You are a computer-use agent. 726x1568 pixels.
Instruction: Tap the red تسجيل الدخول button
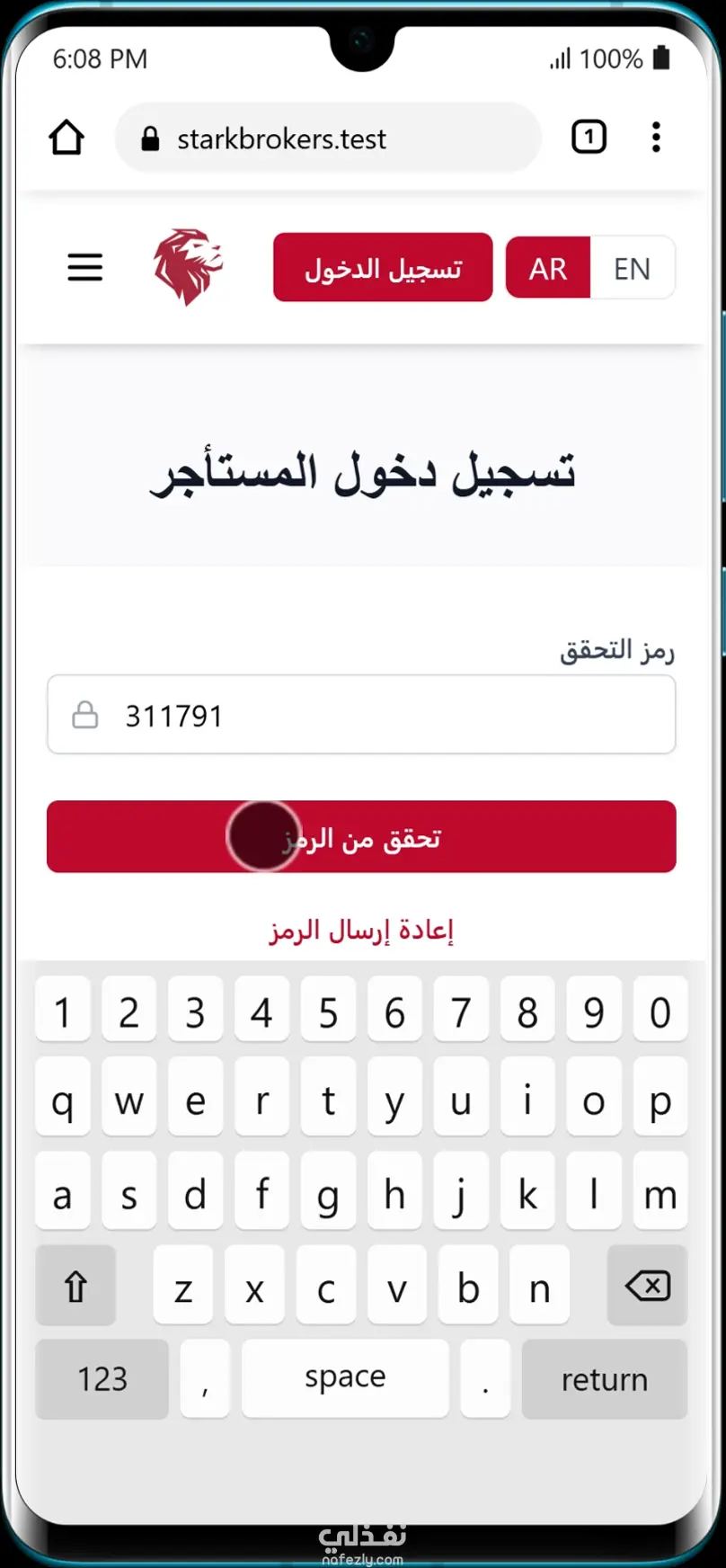[x=383, y=268]
